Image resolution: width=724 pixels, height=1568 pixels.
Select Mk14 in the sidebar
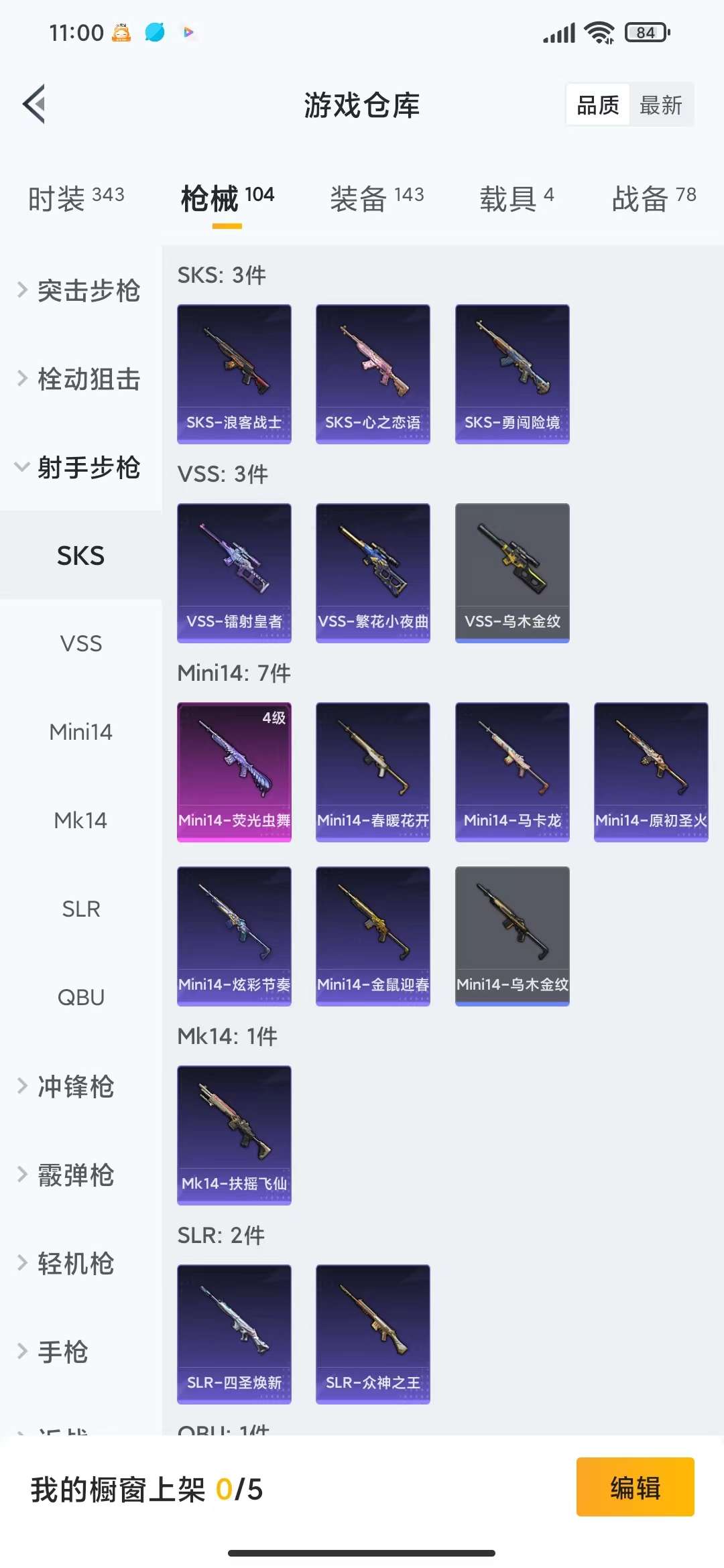[x=81, y=821]
